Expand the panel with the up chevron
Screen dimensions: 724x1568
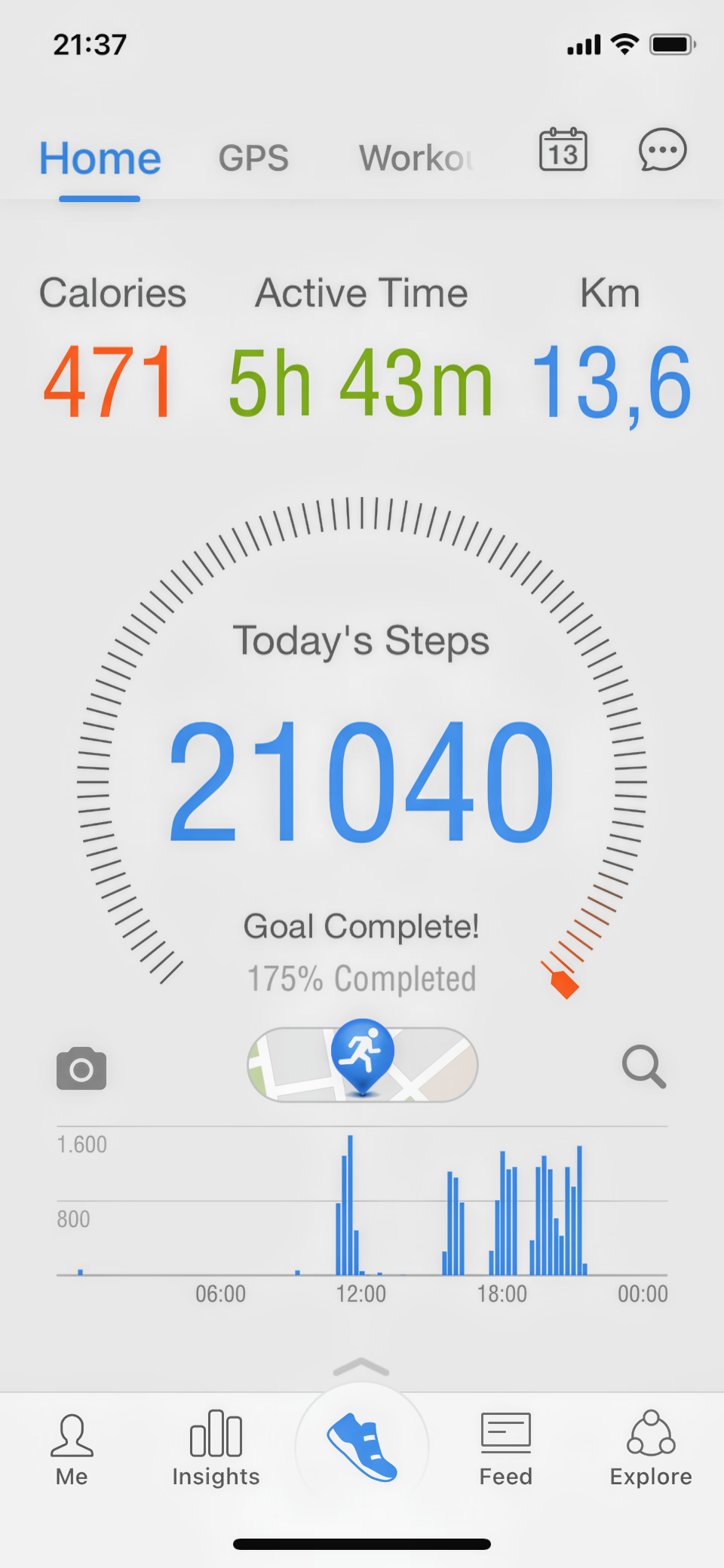pyautogui.click(x=361, y=1367)
